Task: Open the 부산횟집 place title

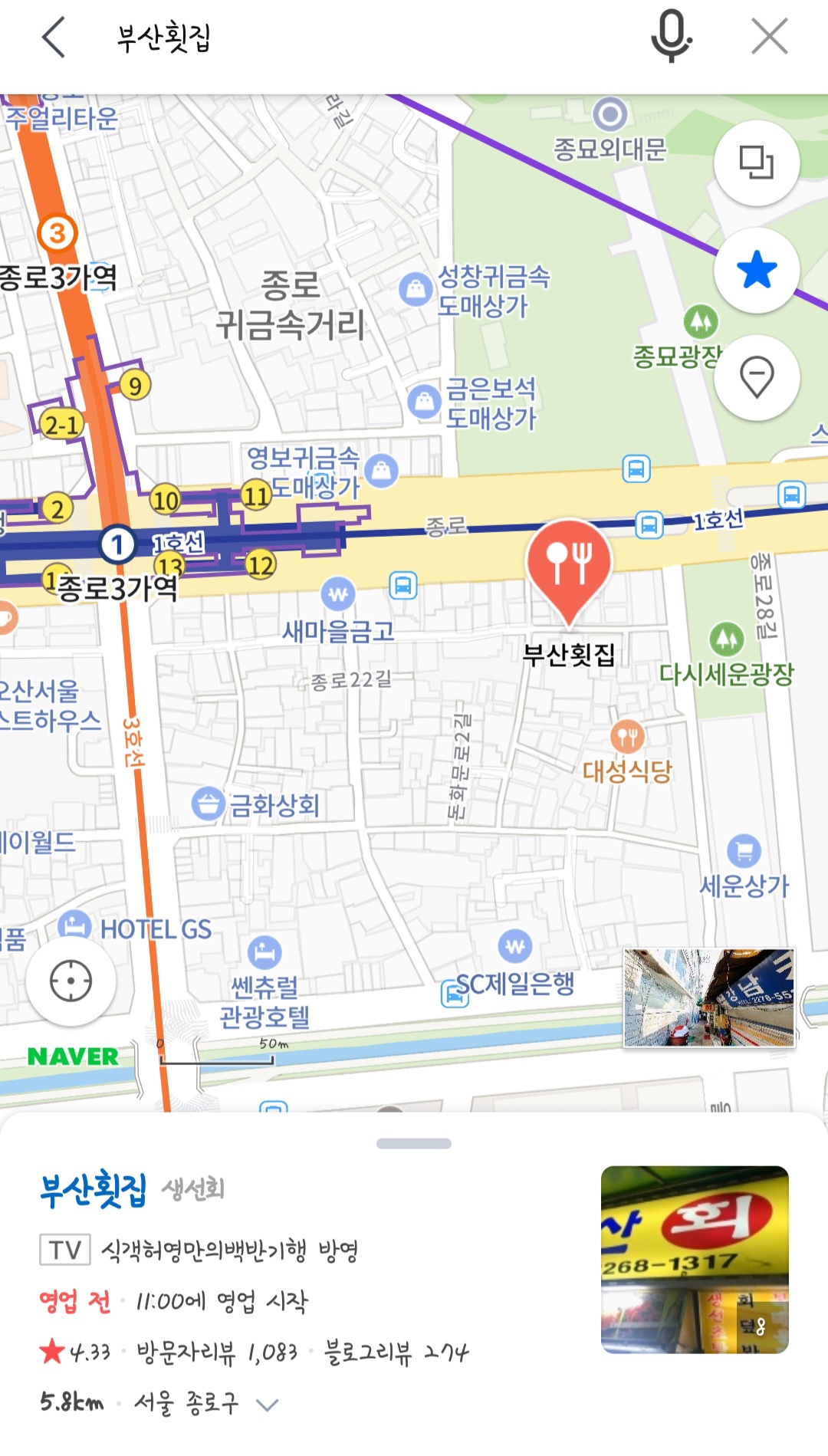Action: tap(93, 1190)
